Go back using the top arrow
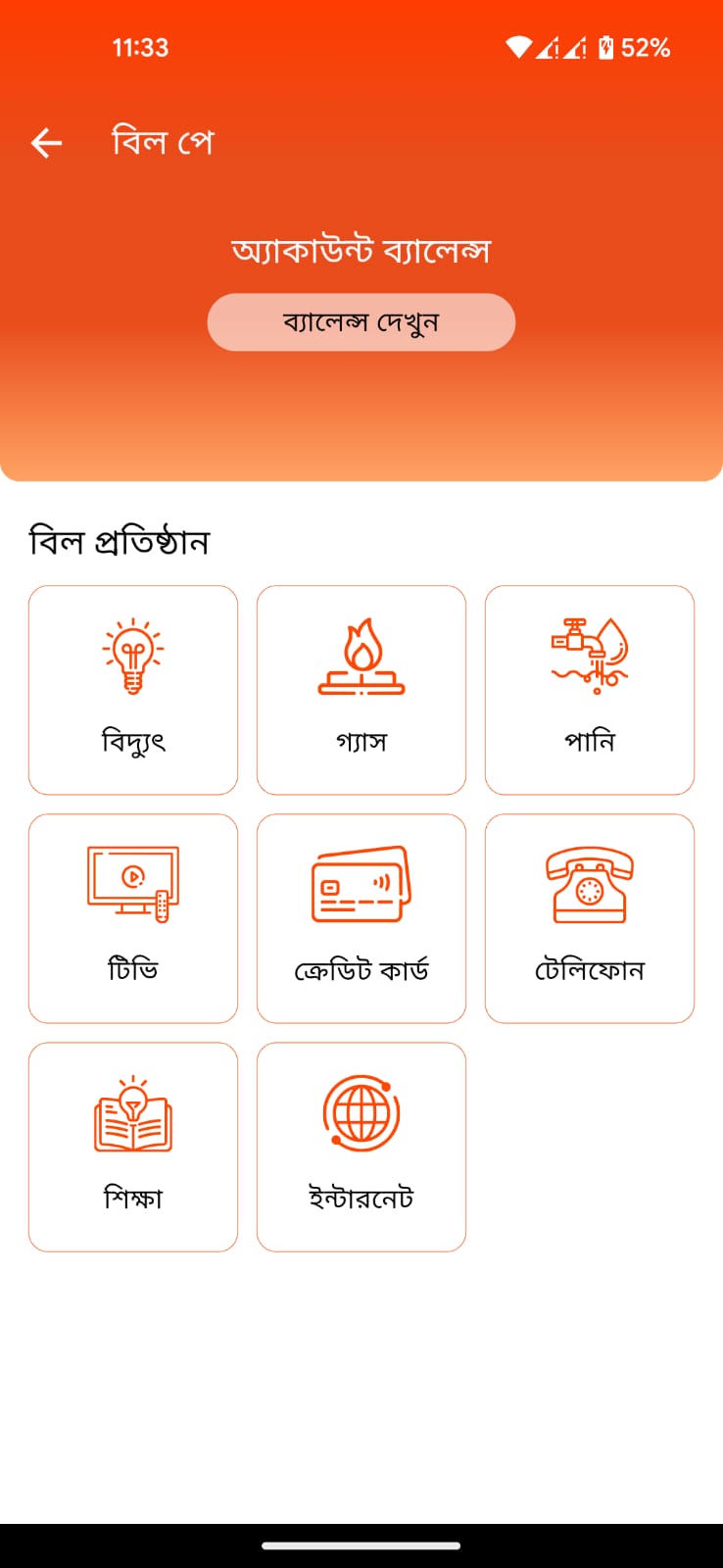723x1568 pixels. coord(46,143)
